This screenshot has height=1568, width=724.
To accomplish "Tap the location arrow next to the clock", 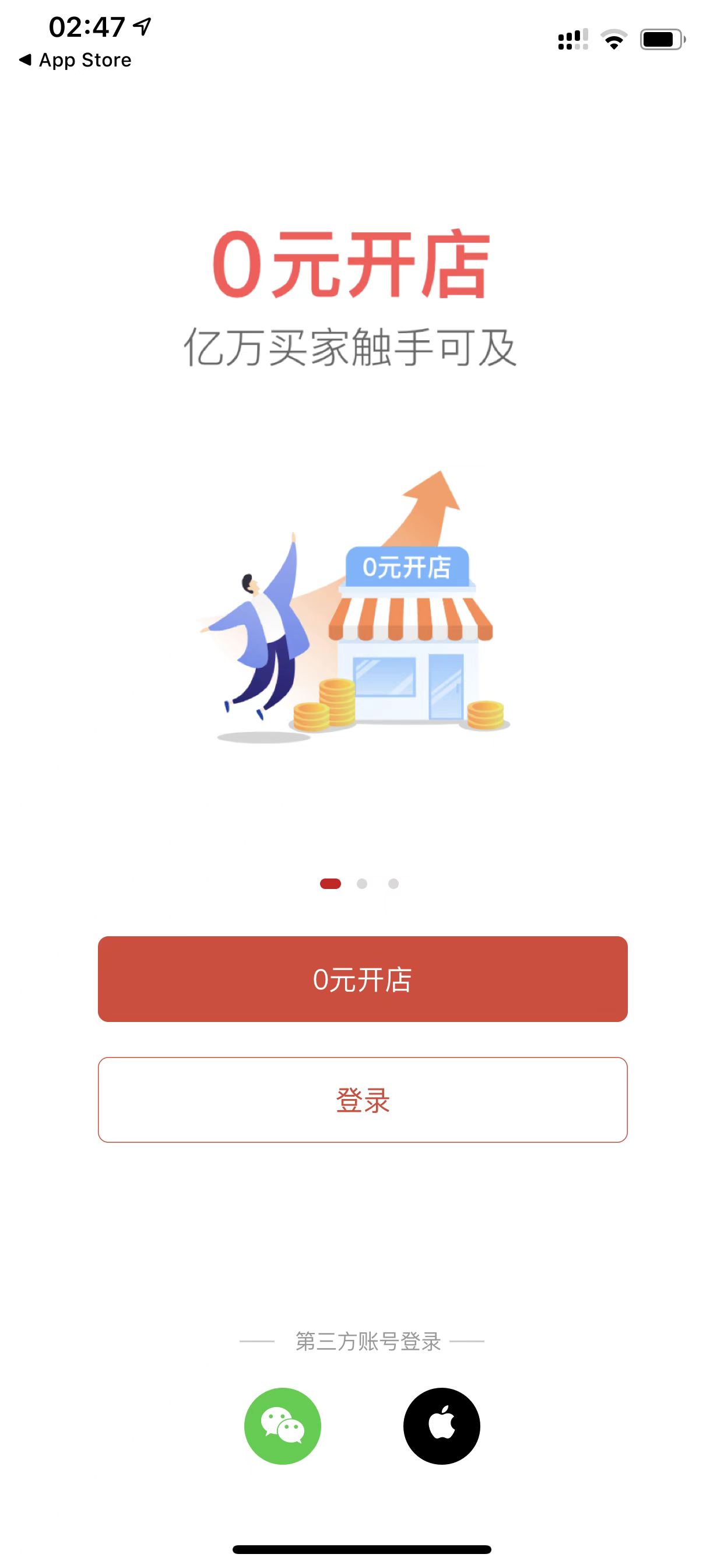I will coord(141,24).
